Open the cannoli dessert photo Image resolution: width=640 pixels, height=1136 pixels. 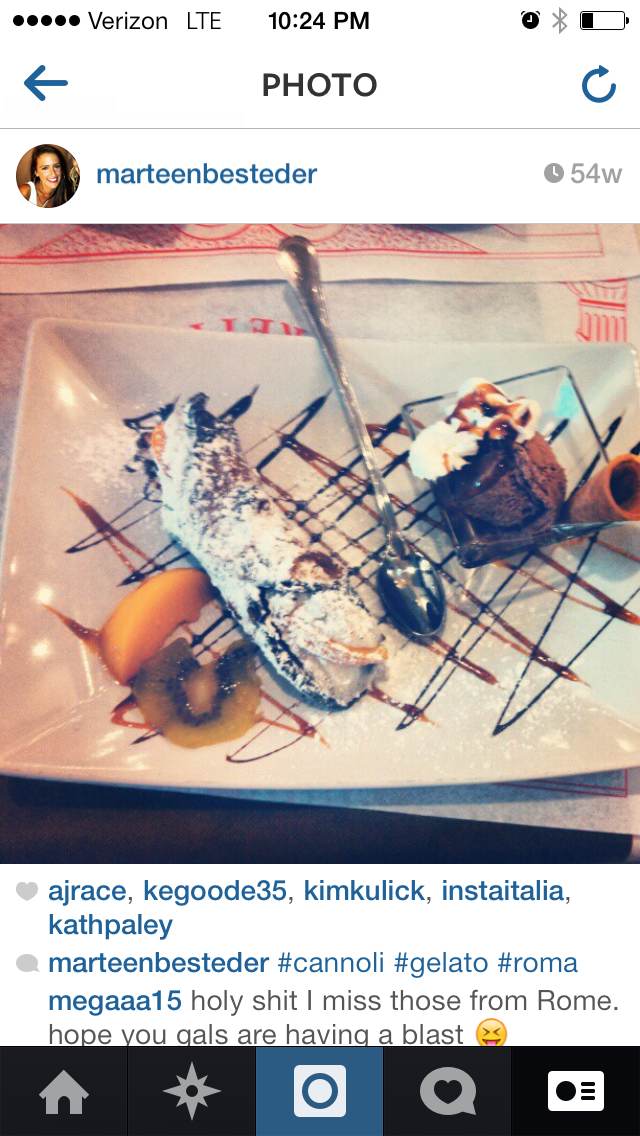(x=320, y=543)
